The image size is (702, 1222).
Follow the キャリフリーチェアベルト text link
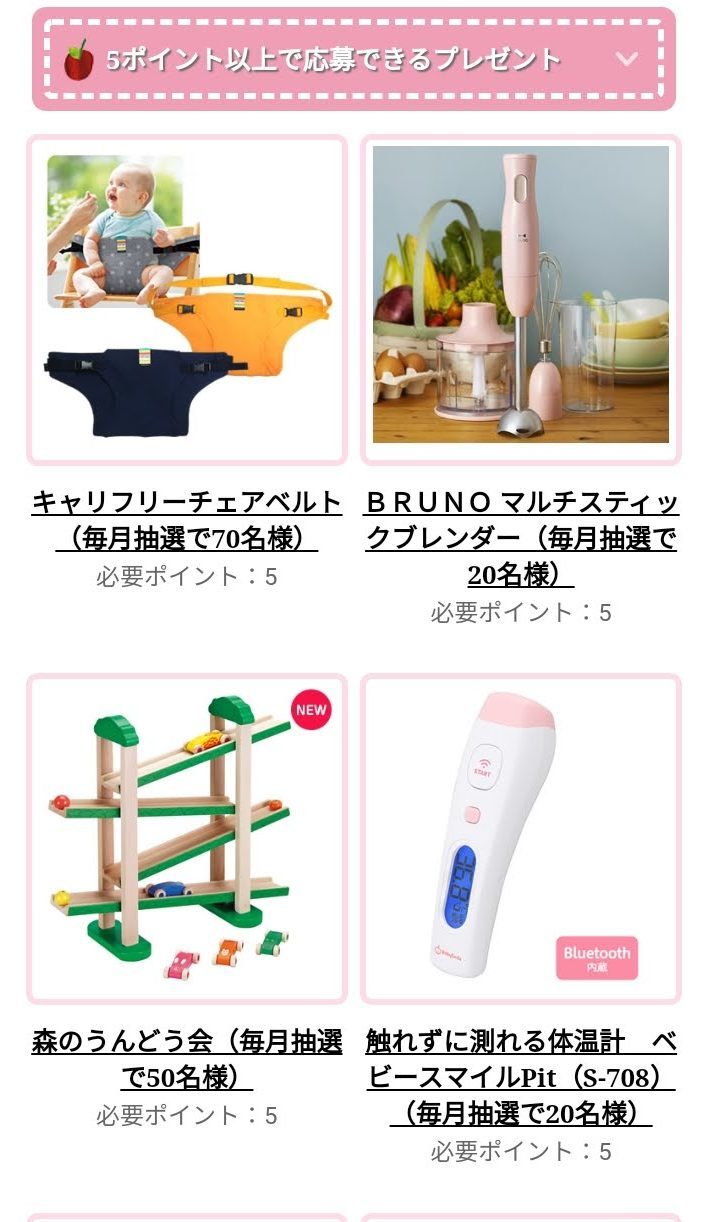187,520
